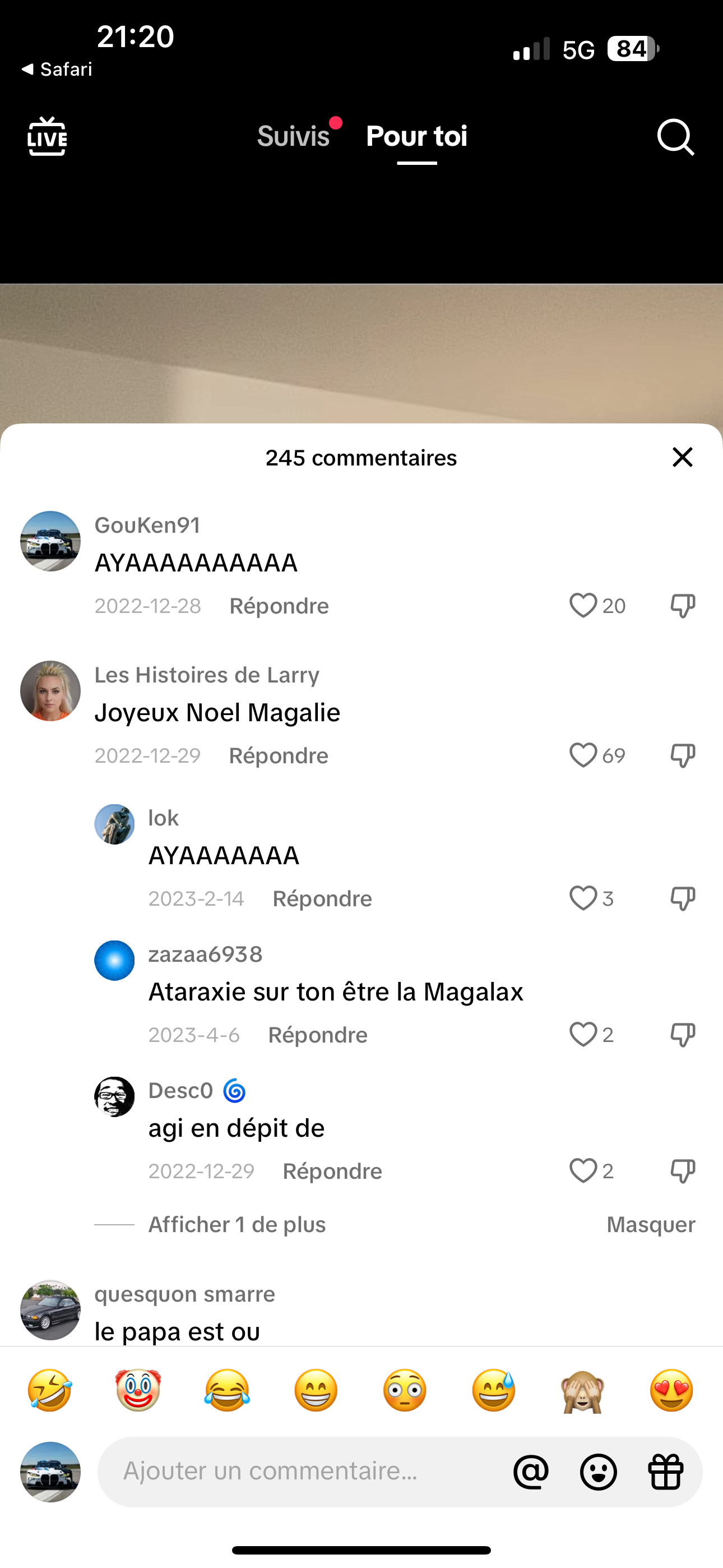The width and height of the screenshot is (723, 1568).
Task: Insert the heart-eyes emoji
Action: tap(671, 1390)
